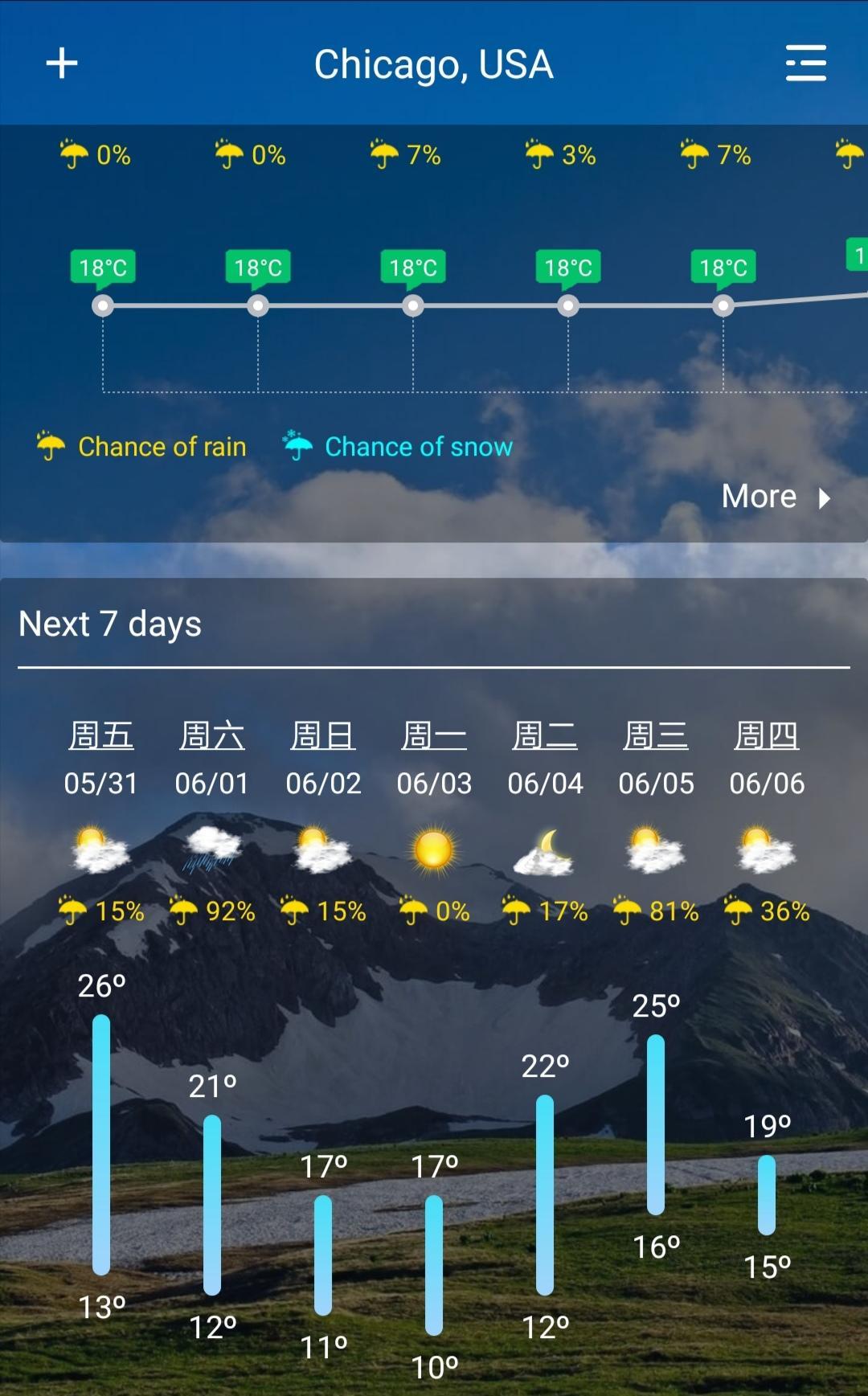
Task: Tap the 0% rain probability under 06/03
Action: 433,911
